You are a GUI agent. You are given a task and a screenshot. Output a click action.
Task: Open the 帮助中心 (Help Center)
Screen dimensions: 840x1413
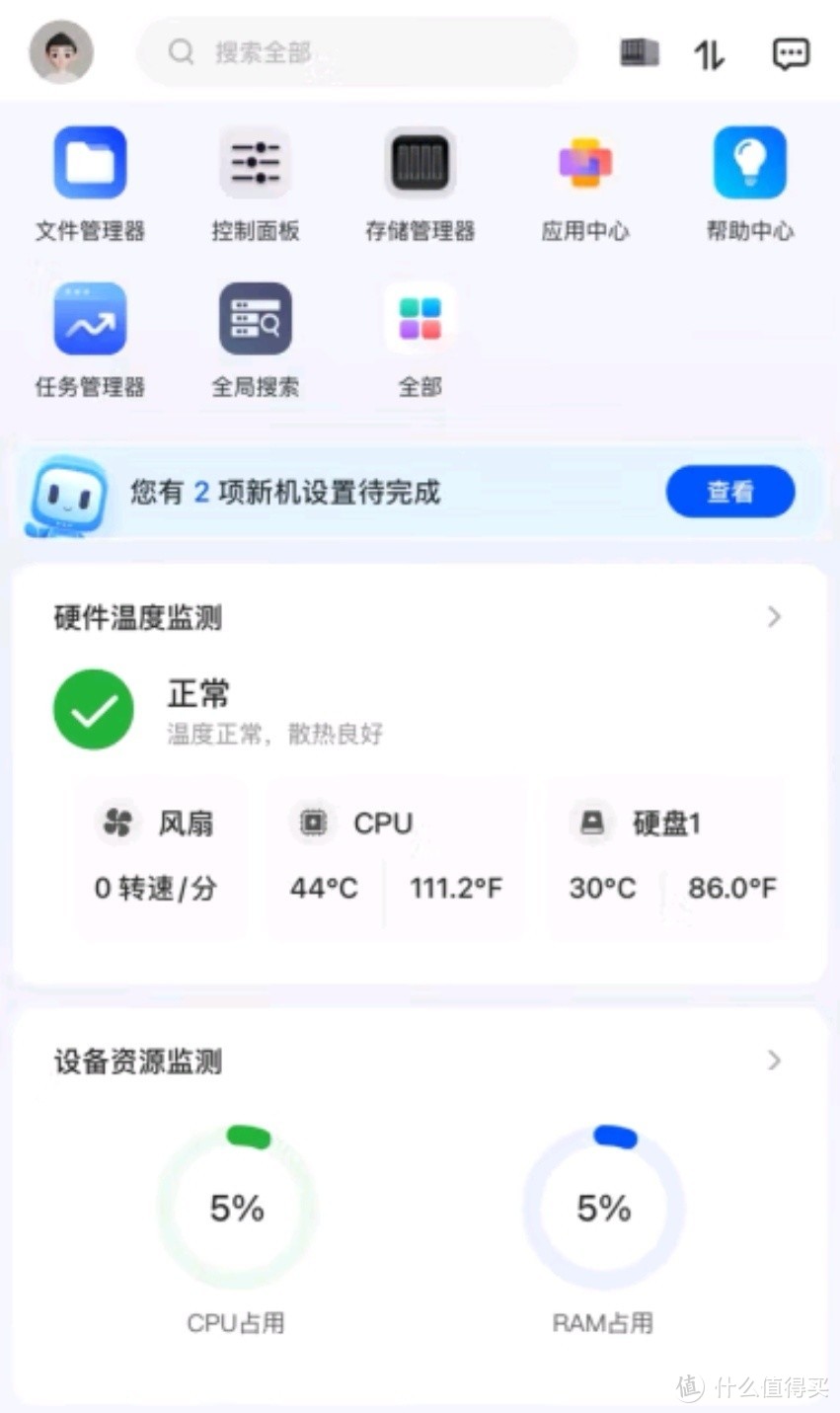coord(749,162)
